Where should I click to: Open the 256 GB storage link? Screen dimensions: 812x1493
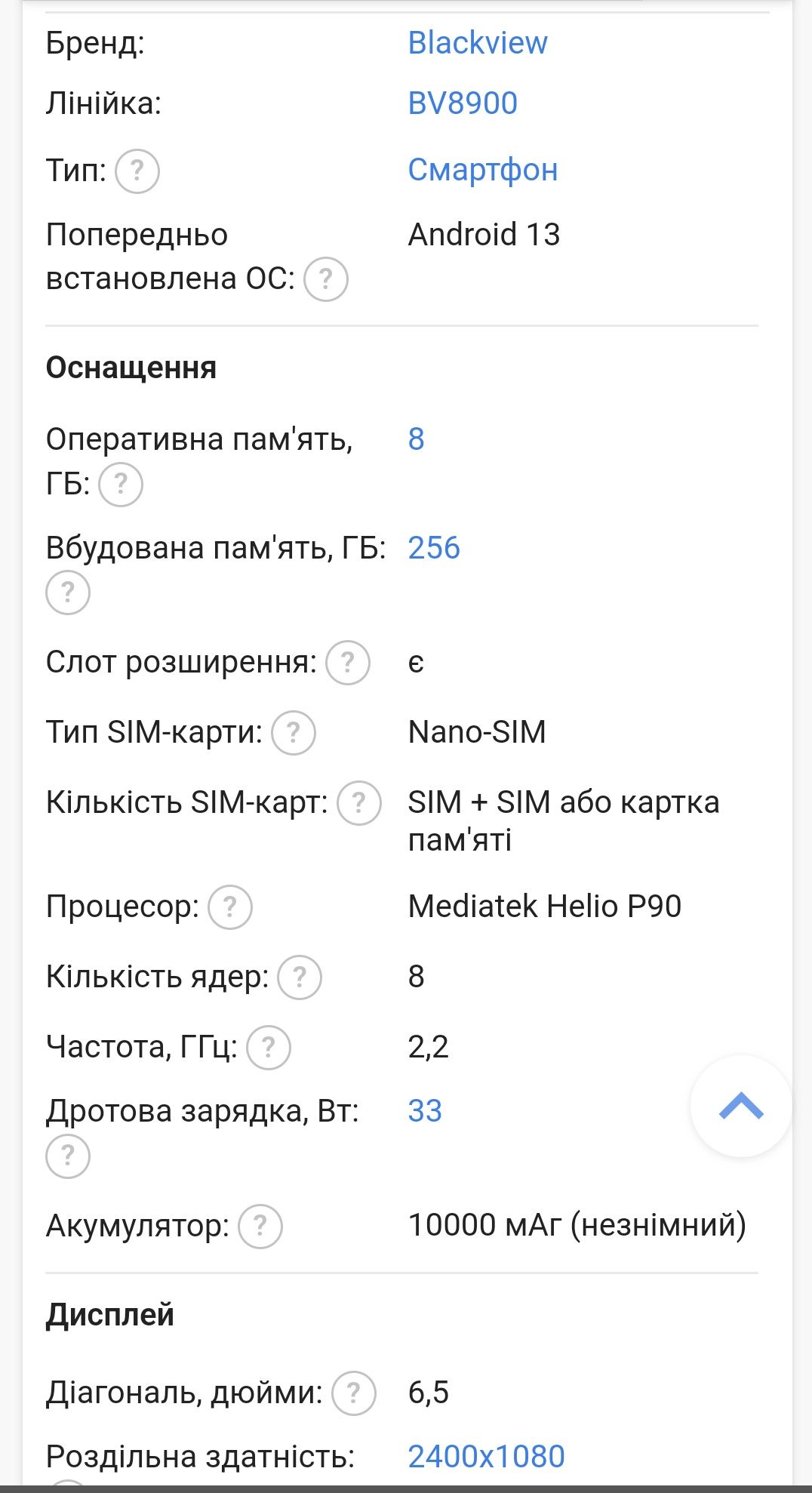[x=434, y=547]
